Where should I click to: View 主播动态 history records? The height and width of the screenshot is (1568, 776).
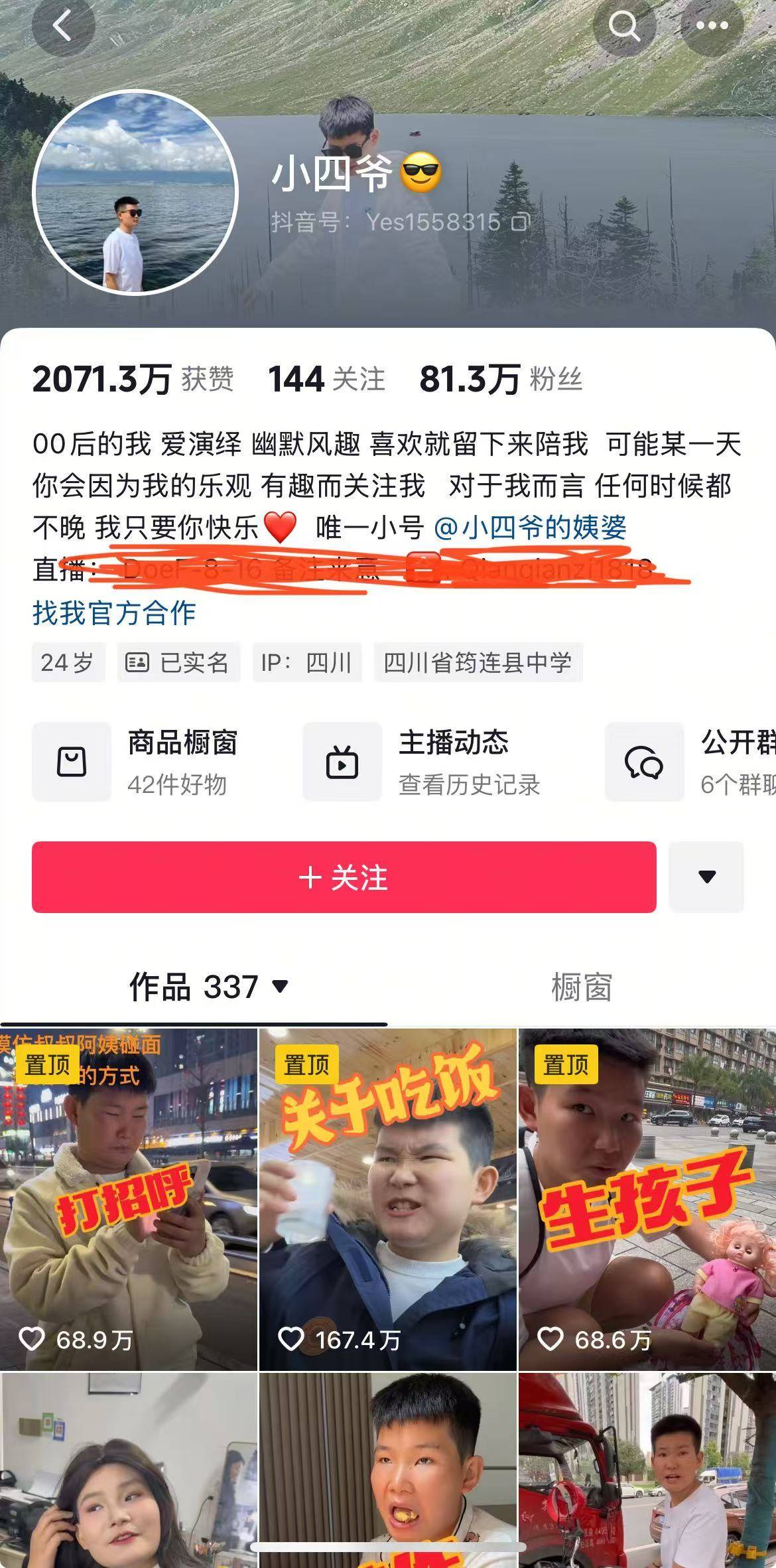tap(422, 762)
